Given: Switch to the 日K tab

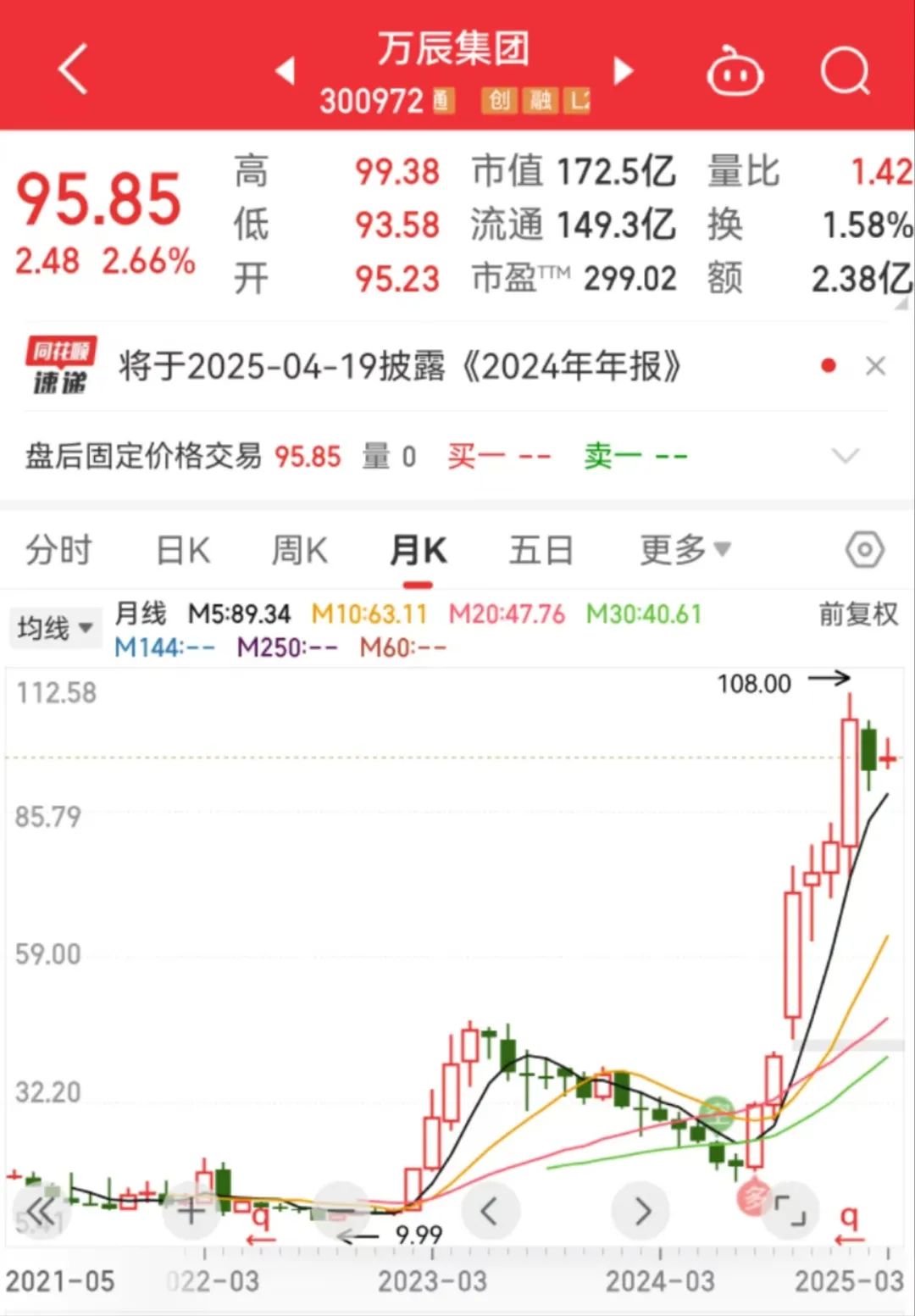Looking at the screenshot, I should tap(180, 549).
